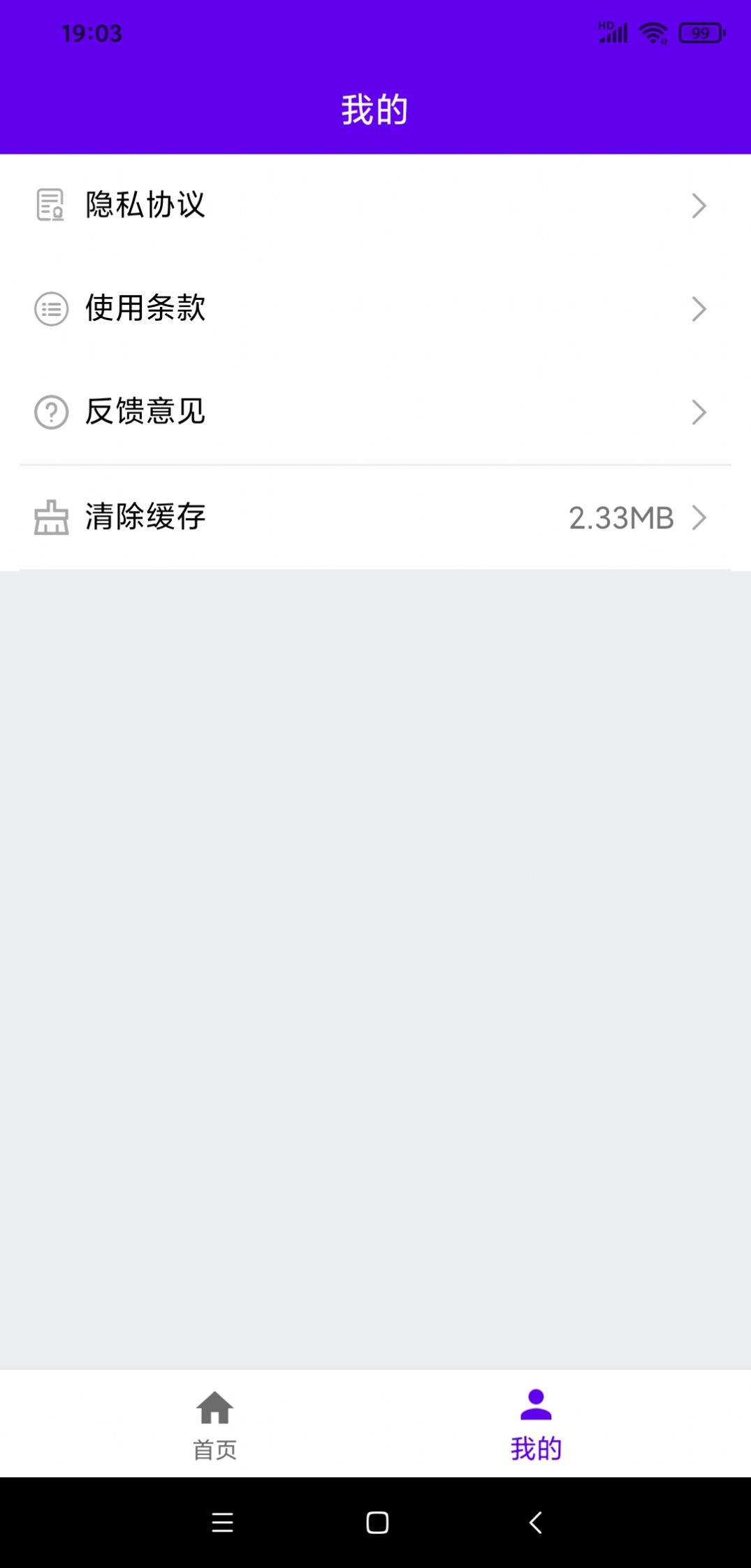
Task: Expand the 反馈意见 row via its chevron
Action: click(699, 412)
